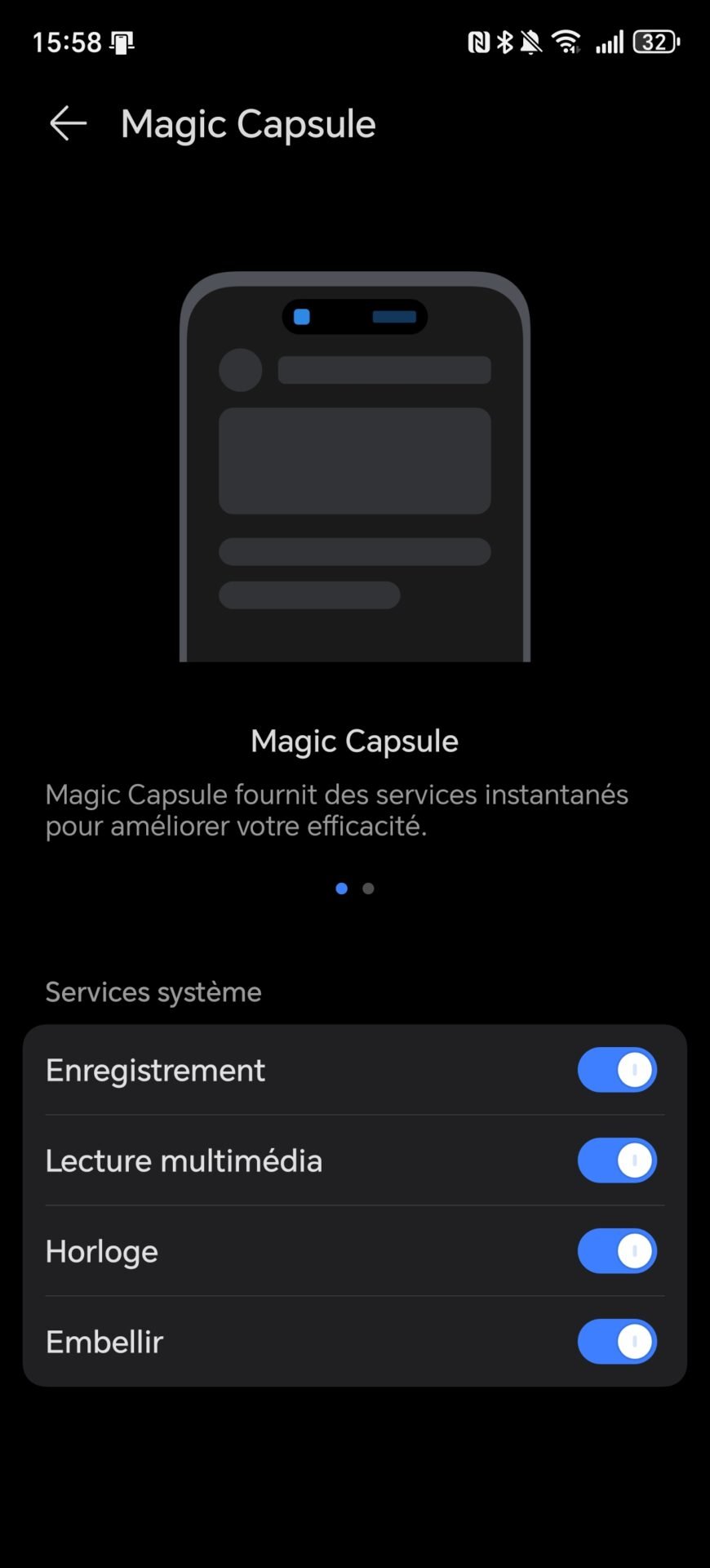Toggle the Horloge service off
710x1568 pixels.
(617, 1251)
